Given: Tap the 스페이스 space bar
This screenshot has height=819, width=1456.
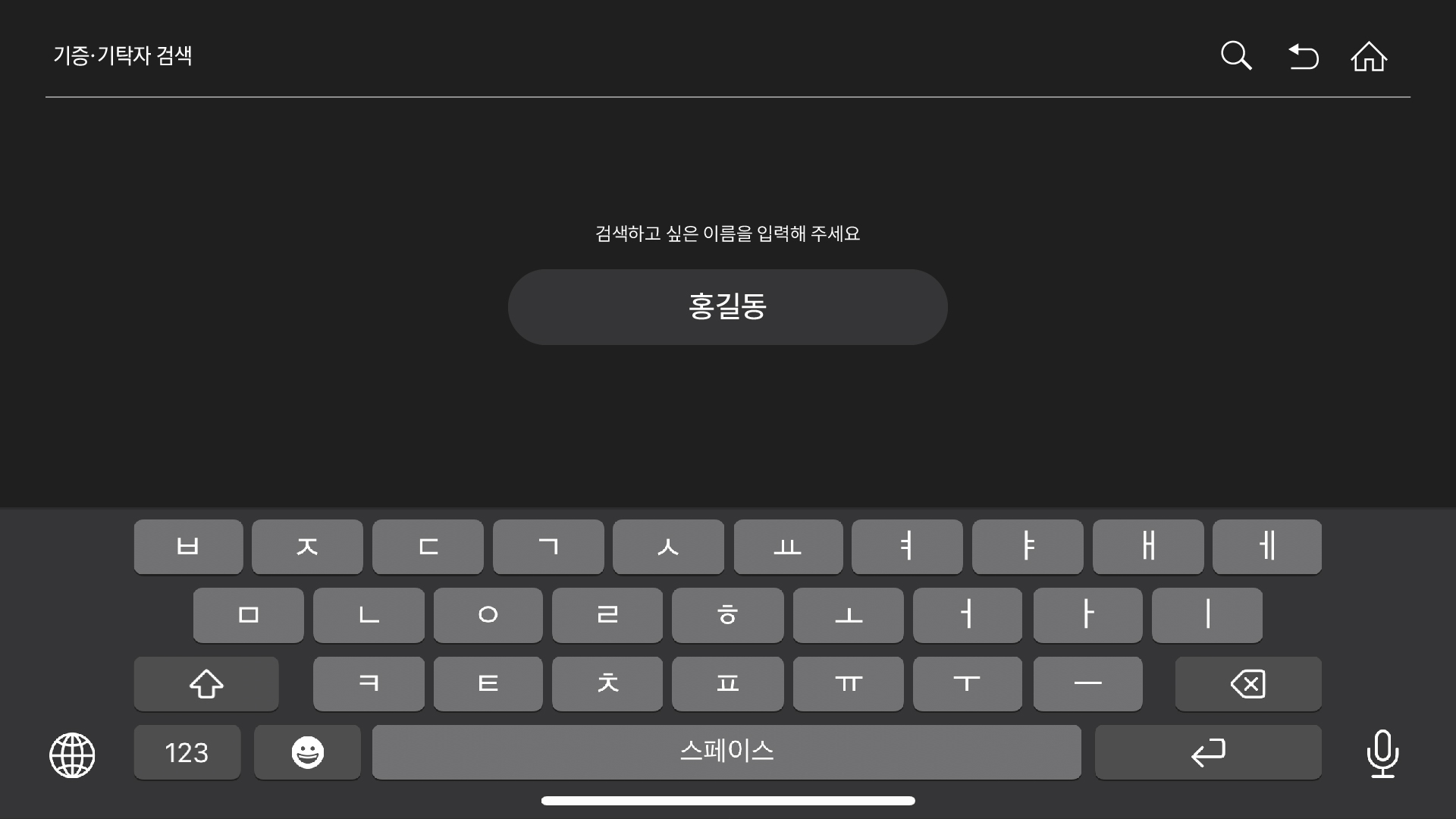Looking at the screenshot, I should 726,752.
